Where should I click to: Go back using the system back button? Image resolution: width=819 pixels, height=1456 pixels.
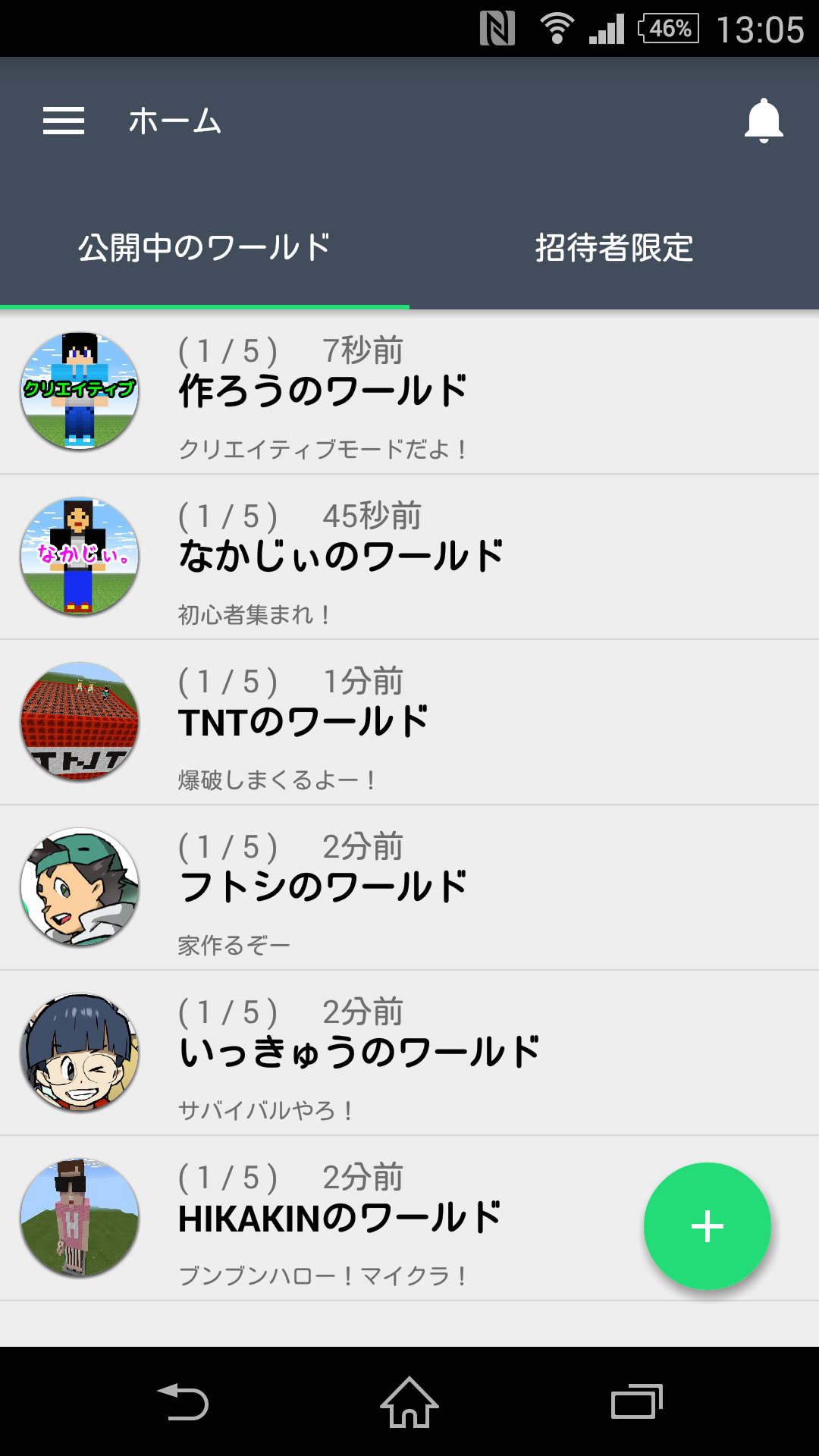182,1401
